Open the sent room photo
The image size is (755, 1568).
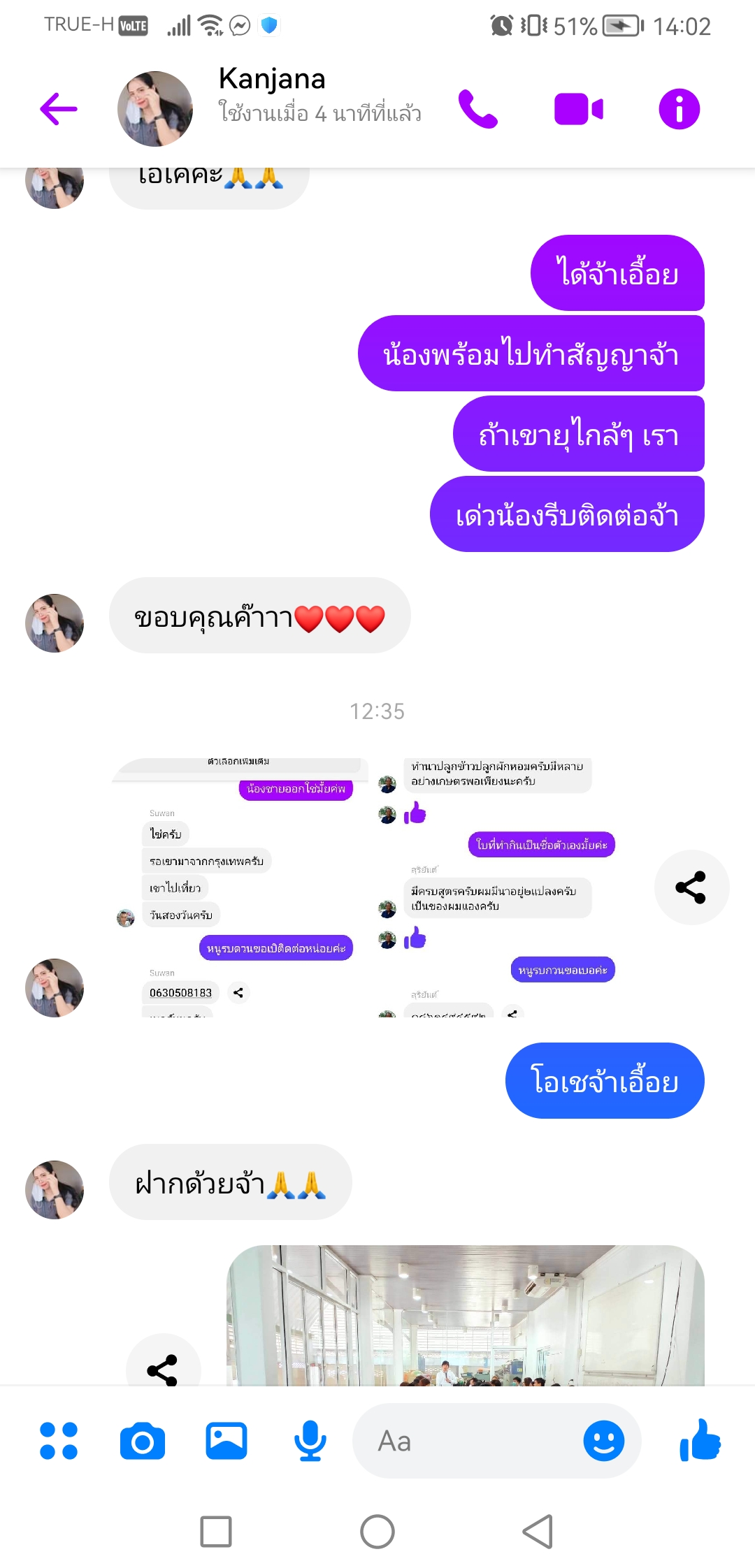point(466,1315)
